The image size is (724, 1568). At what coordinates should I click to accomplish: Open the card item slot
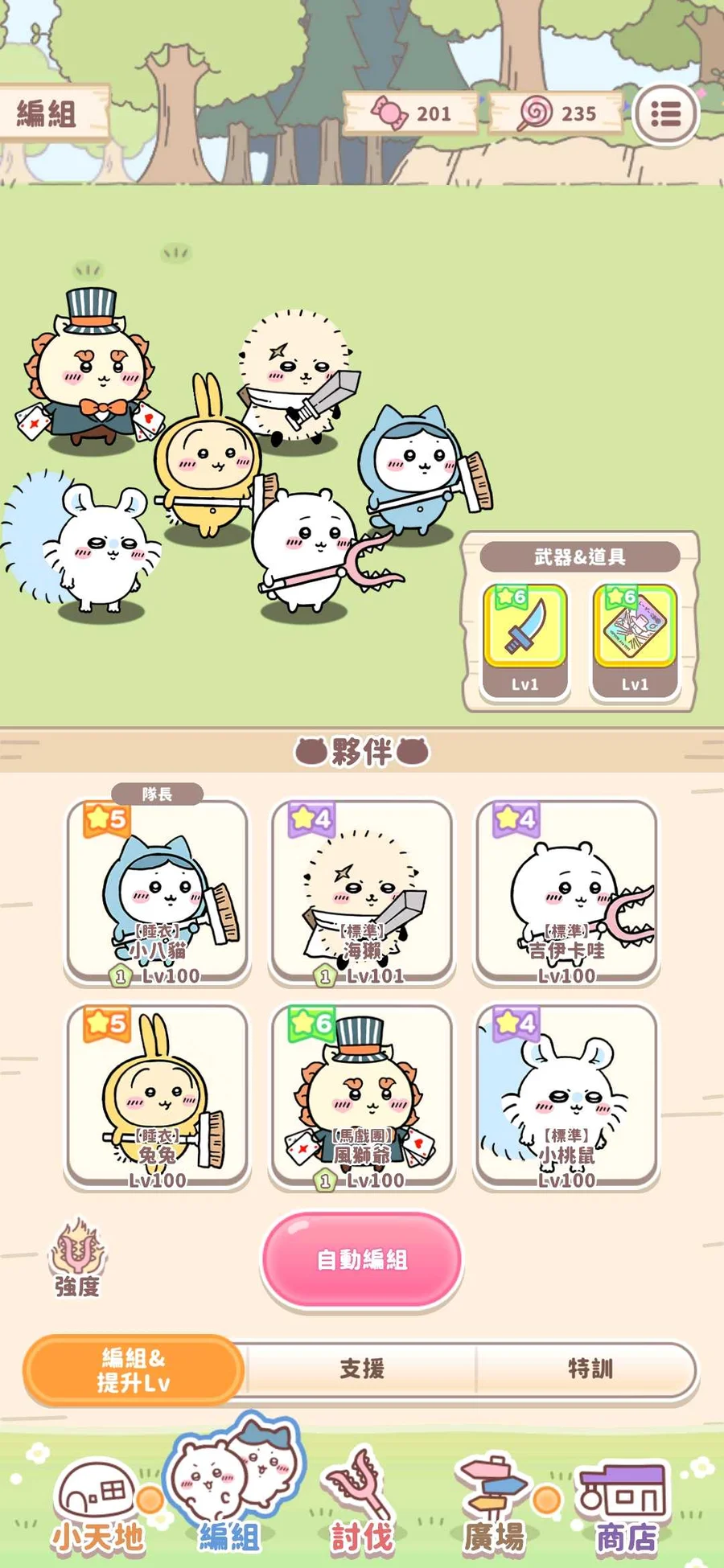coord(635,640)
